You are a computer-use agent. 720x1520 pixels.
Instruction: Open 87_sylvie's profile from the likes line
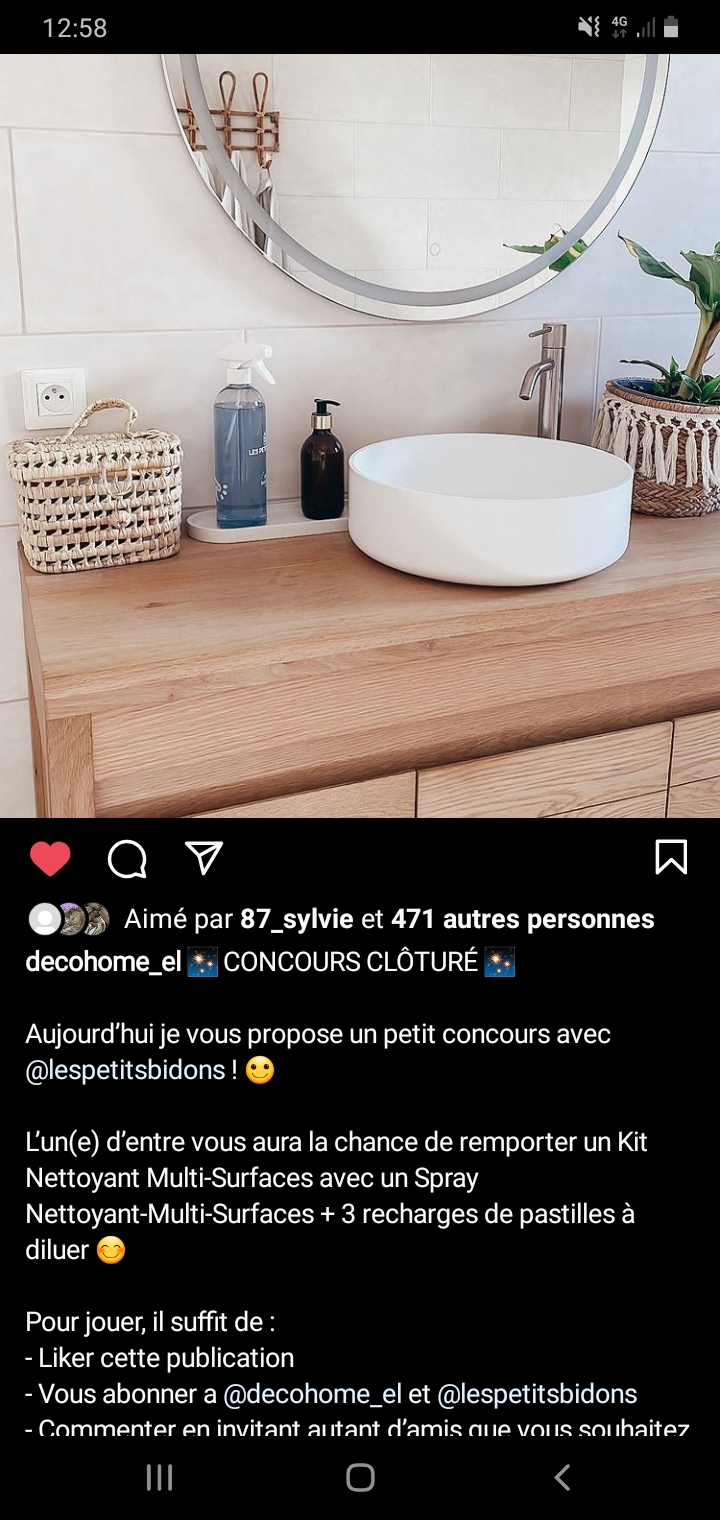point(297,919)
